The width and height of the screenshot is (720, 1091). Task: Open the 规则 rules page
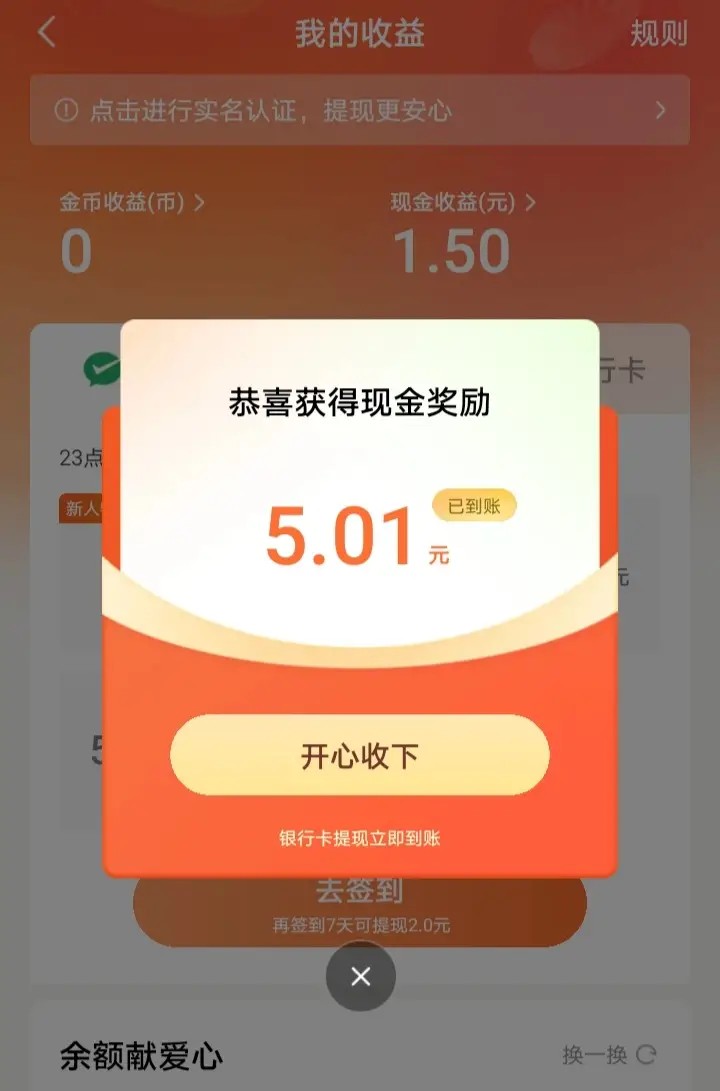click(x=658, y=33)
